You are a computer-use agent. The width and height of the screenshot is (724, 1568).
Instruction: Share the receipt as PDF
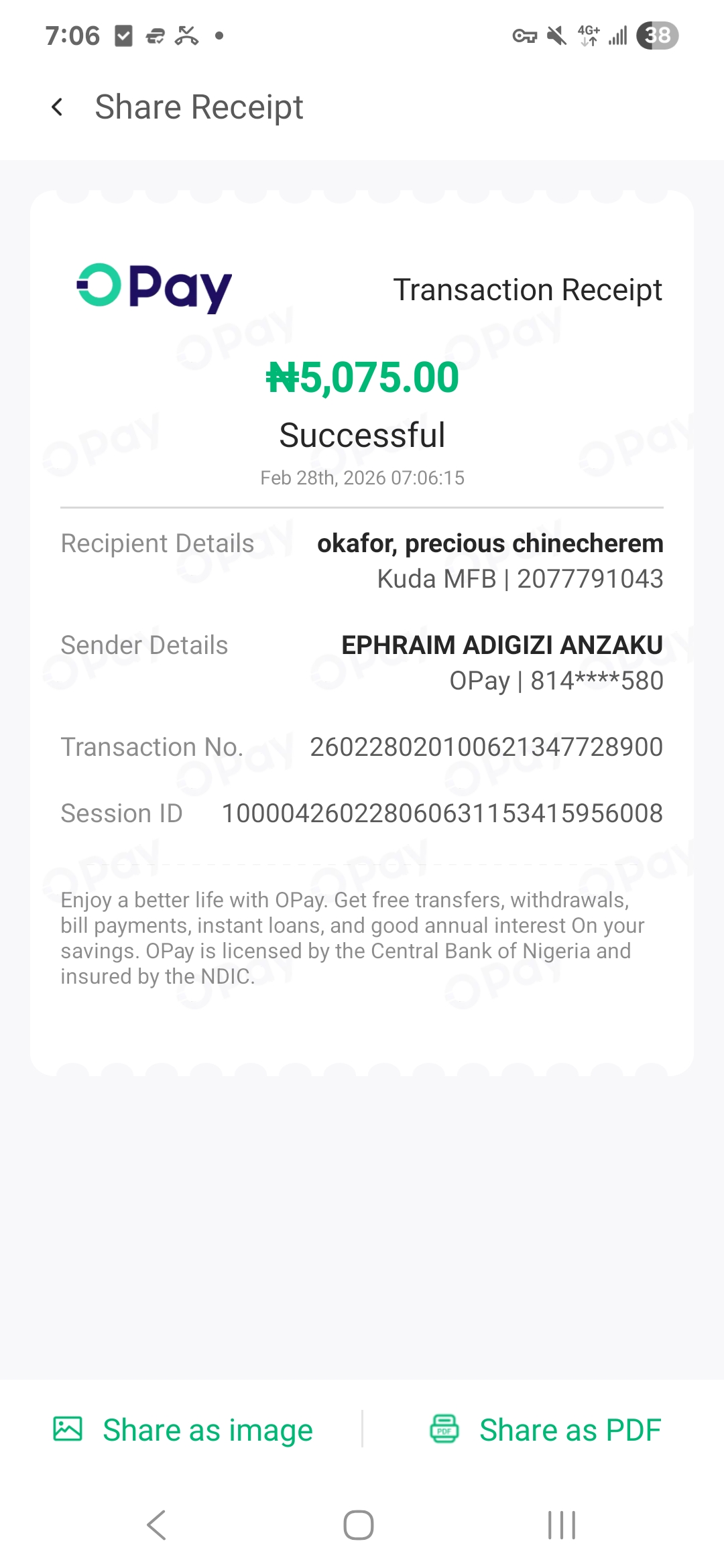click(x=545, y=1430)
